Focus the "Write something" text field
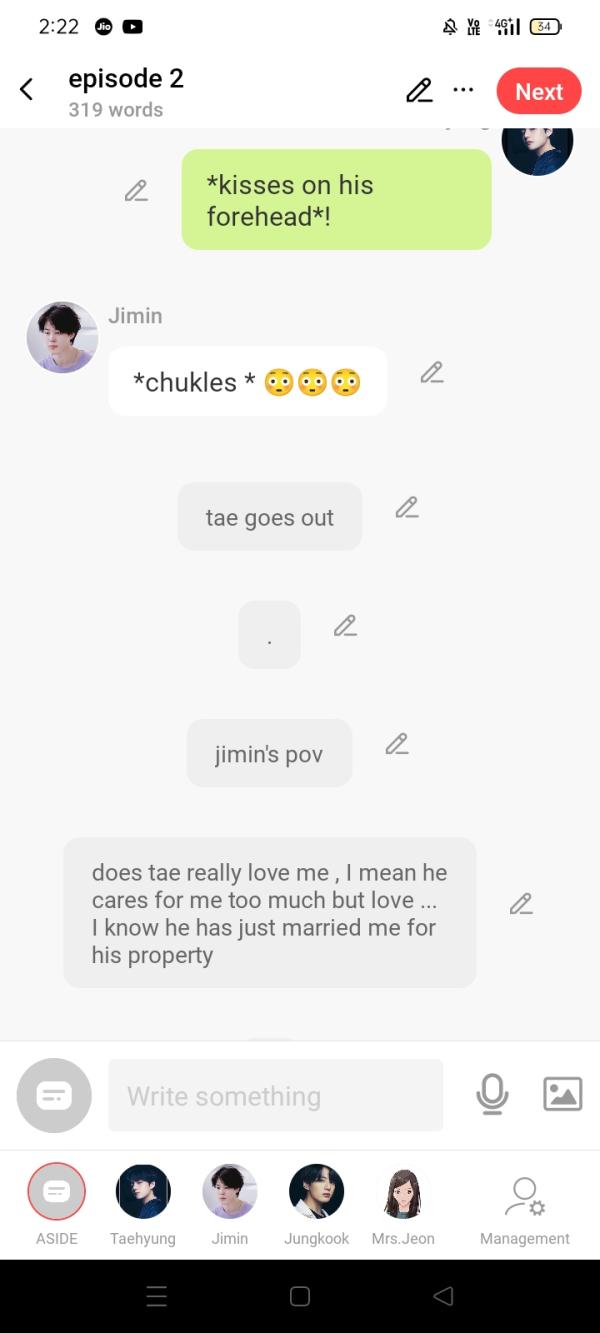 coord(275,1096)
